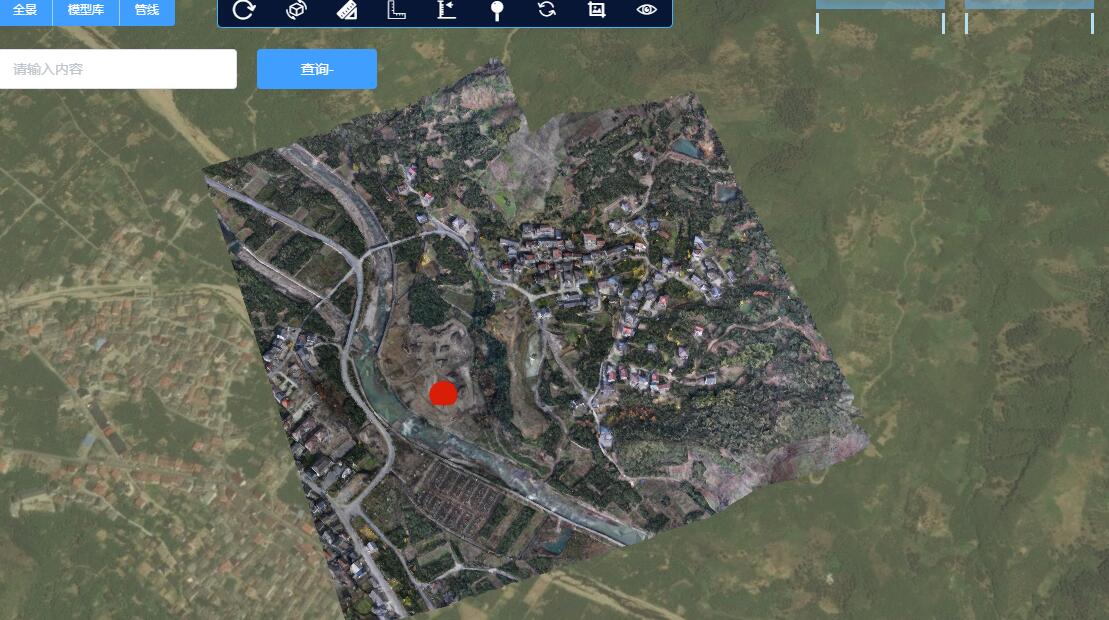
Task: Tap the 请输入内容 search field
Action: 117,69
